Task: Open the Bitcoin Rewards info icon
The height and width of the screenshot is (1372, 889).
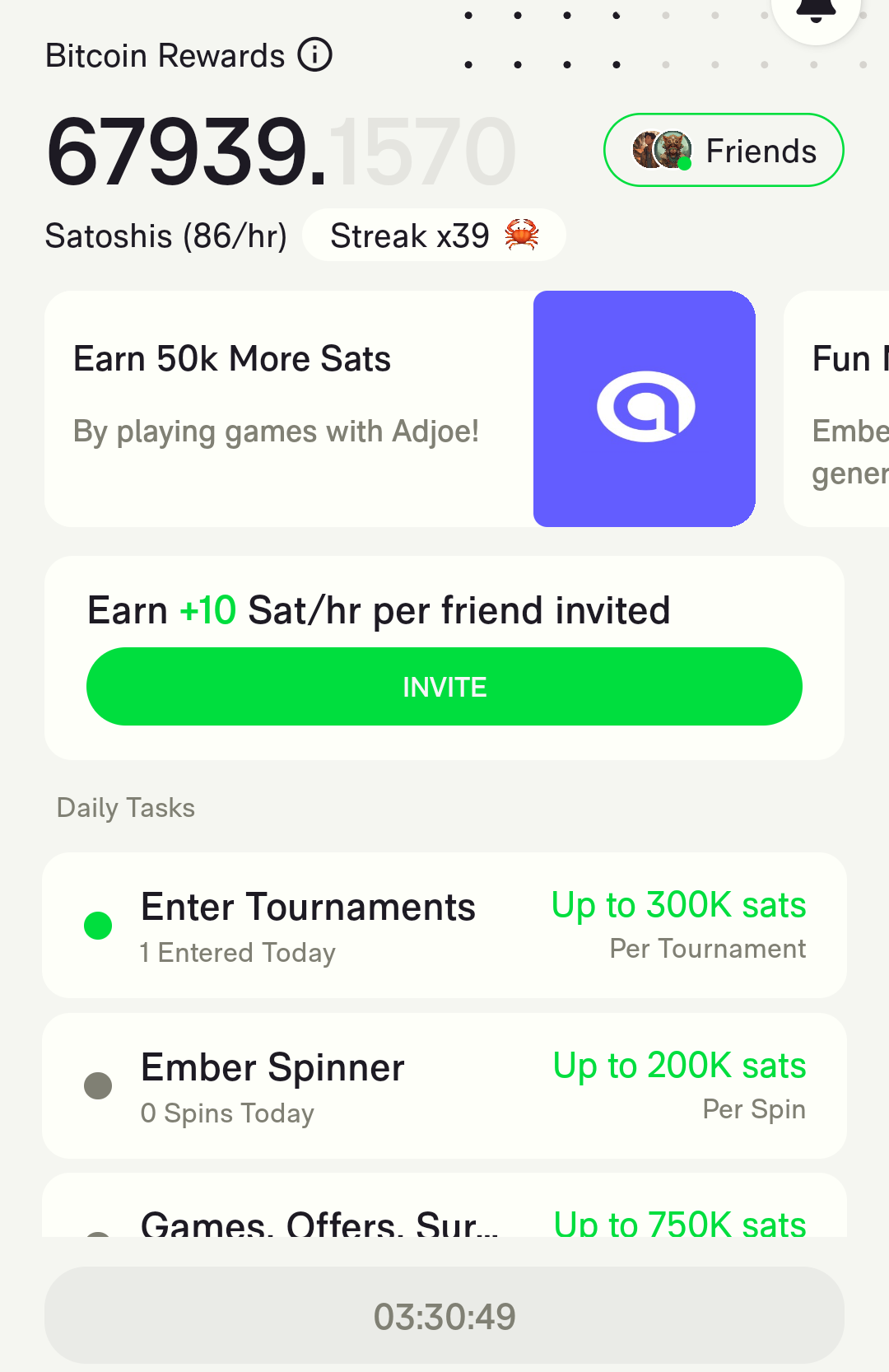Action: (x=314, y=55)
